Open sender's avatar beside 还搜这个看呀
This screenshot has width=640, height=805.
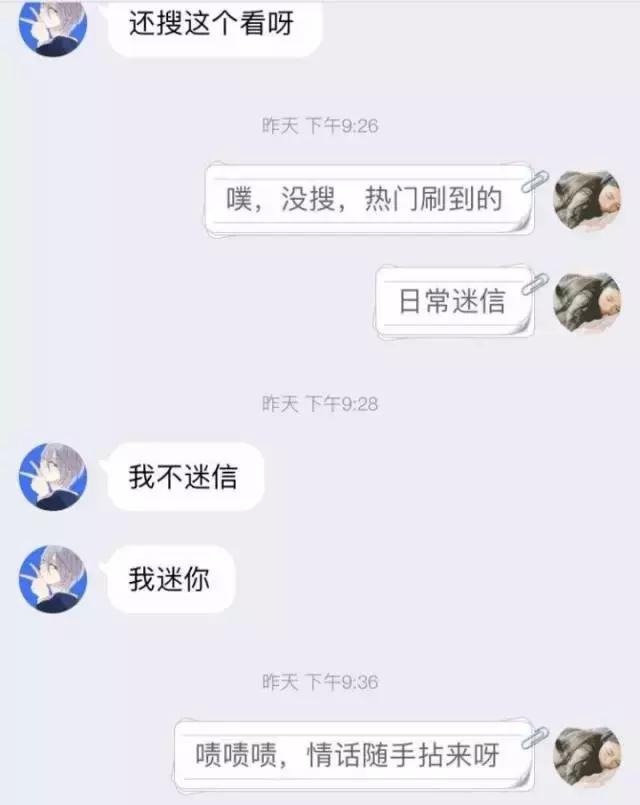pyautogui.click(x=53, y=25)
